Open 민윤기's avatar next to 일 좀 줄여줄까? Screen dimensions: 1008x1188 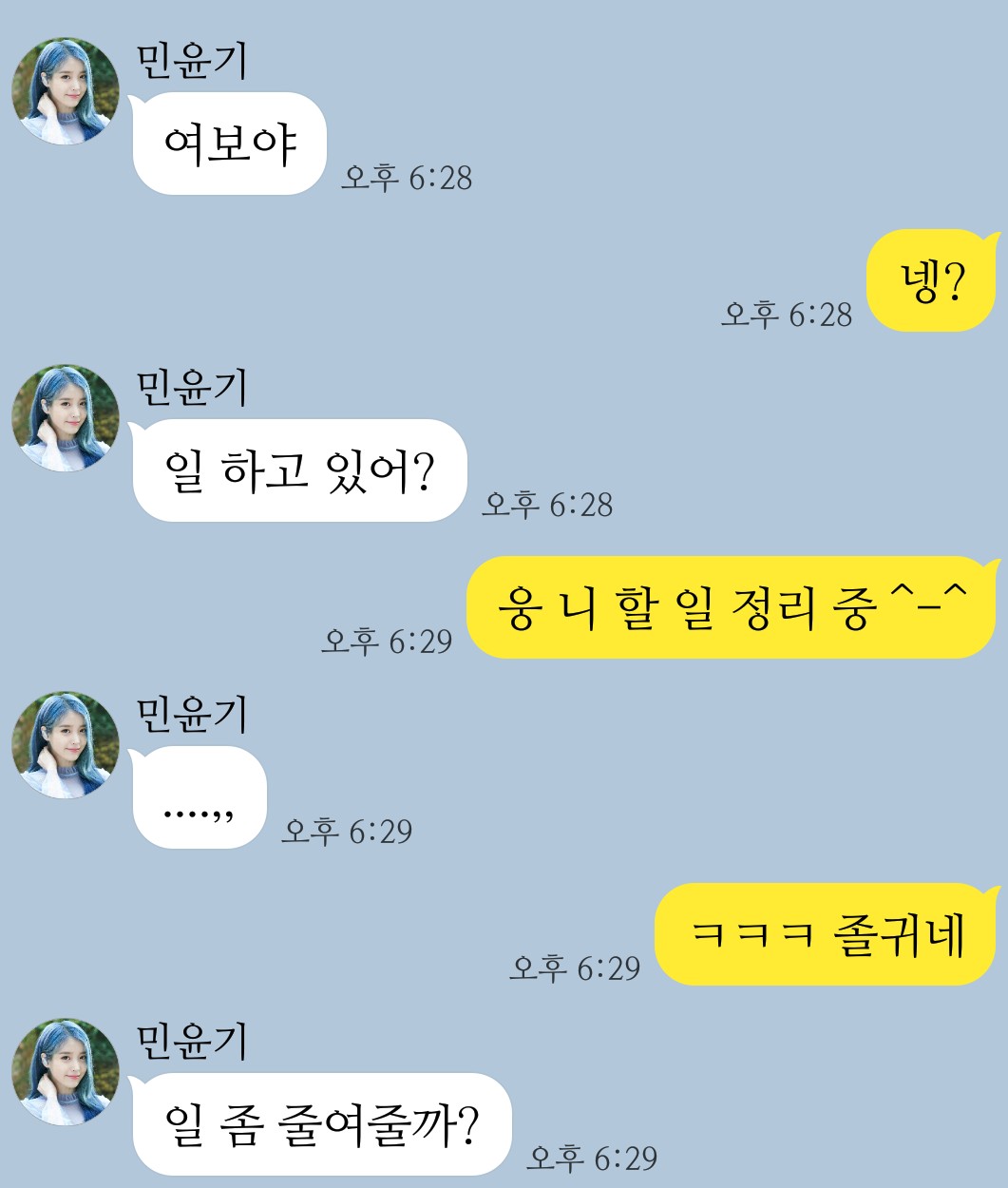(66, 1072)
